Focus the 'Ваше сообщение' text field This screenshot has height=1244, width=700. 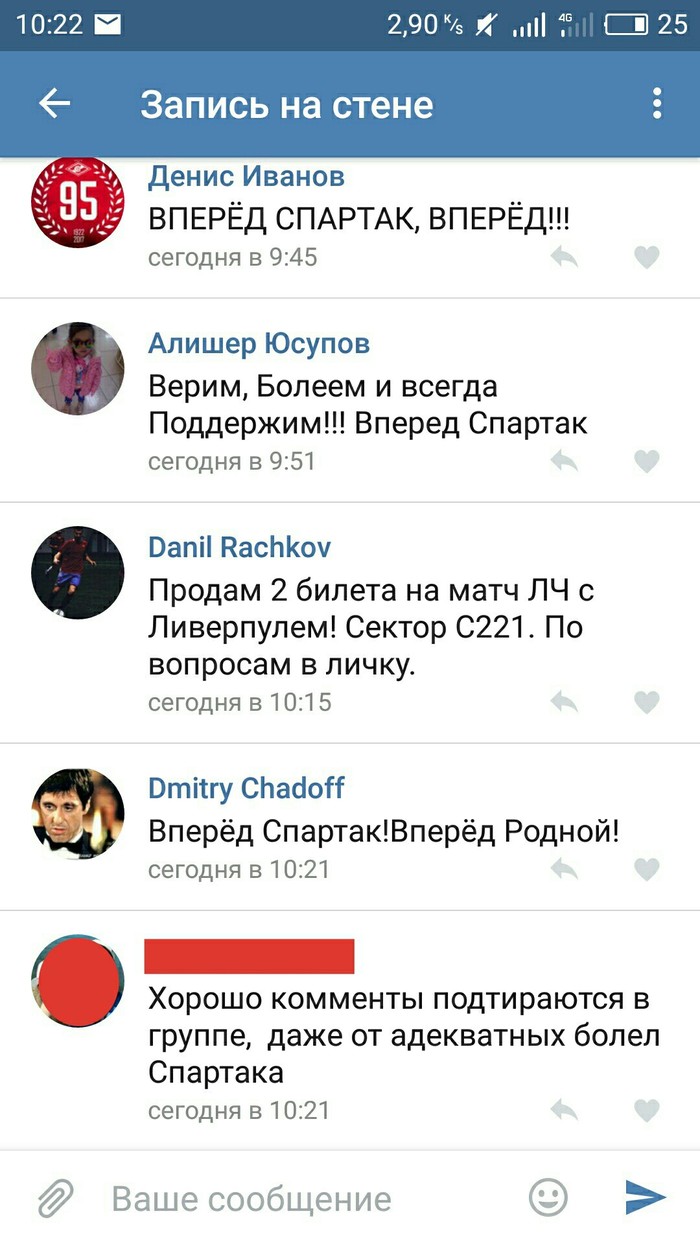[x=300, y=1198]
